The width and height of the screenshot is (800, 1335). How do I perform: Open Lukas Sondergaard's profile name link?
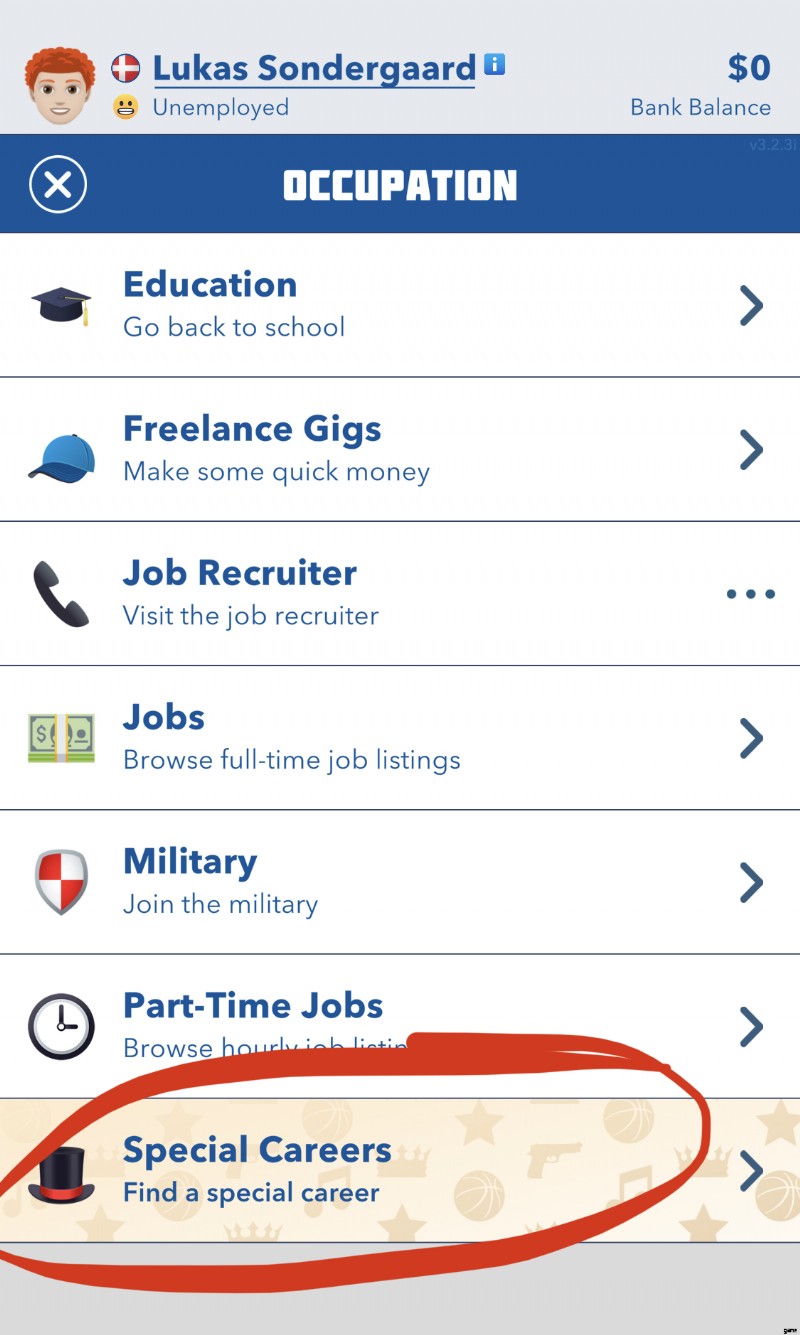pyautogui.click(x=314, y=69)
